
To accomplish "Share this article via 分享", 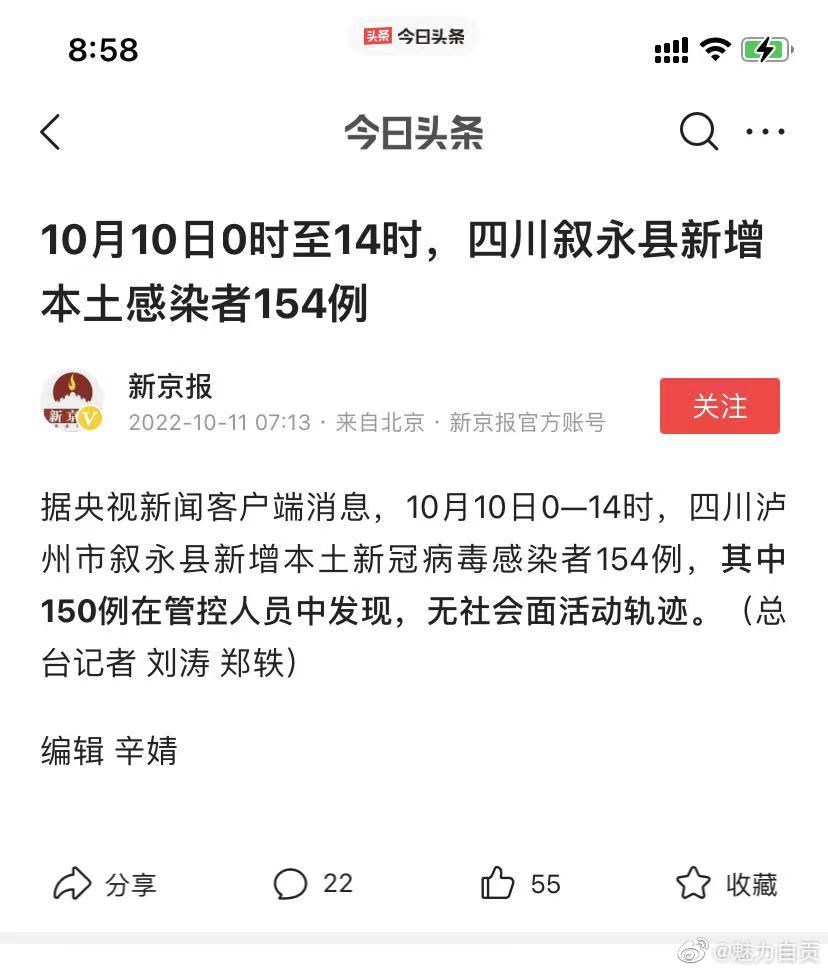I will click(104, 884).
